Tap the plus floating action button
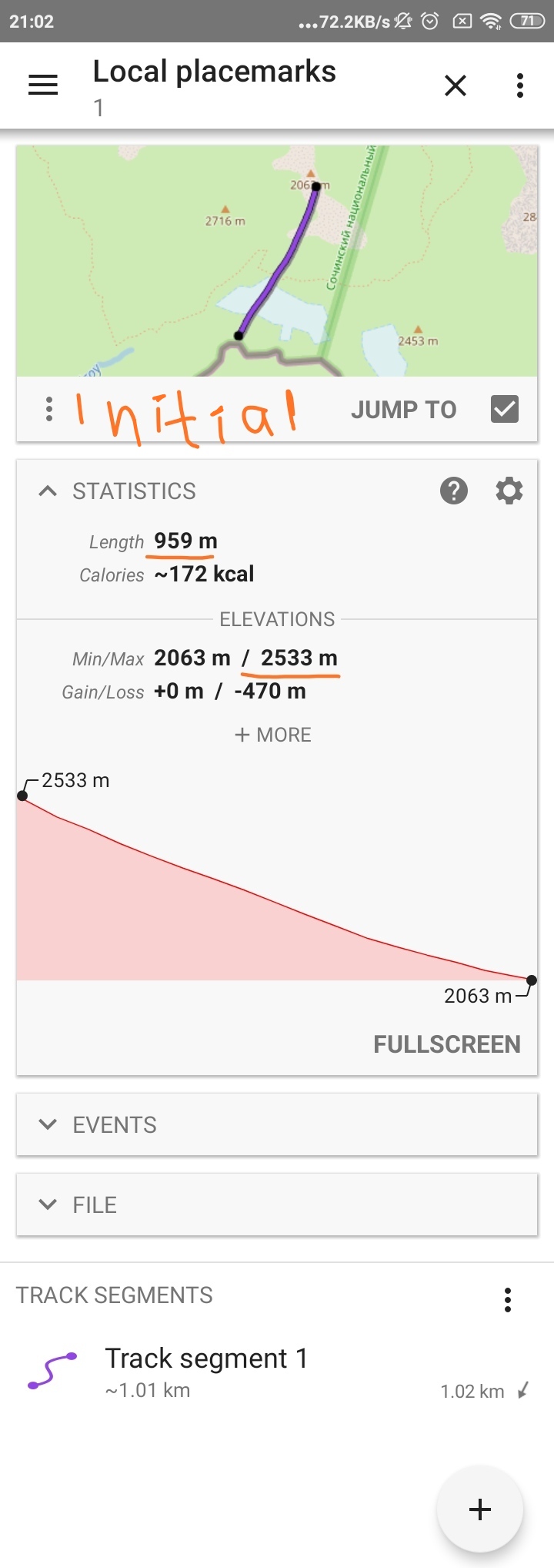The image size is (554, 1568). click(479, 1509)
